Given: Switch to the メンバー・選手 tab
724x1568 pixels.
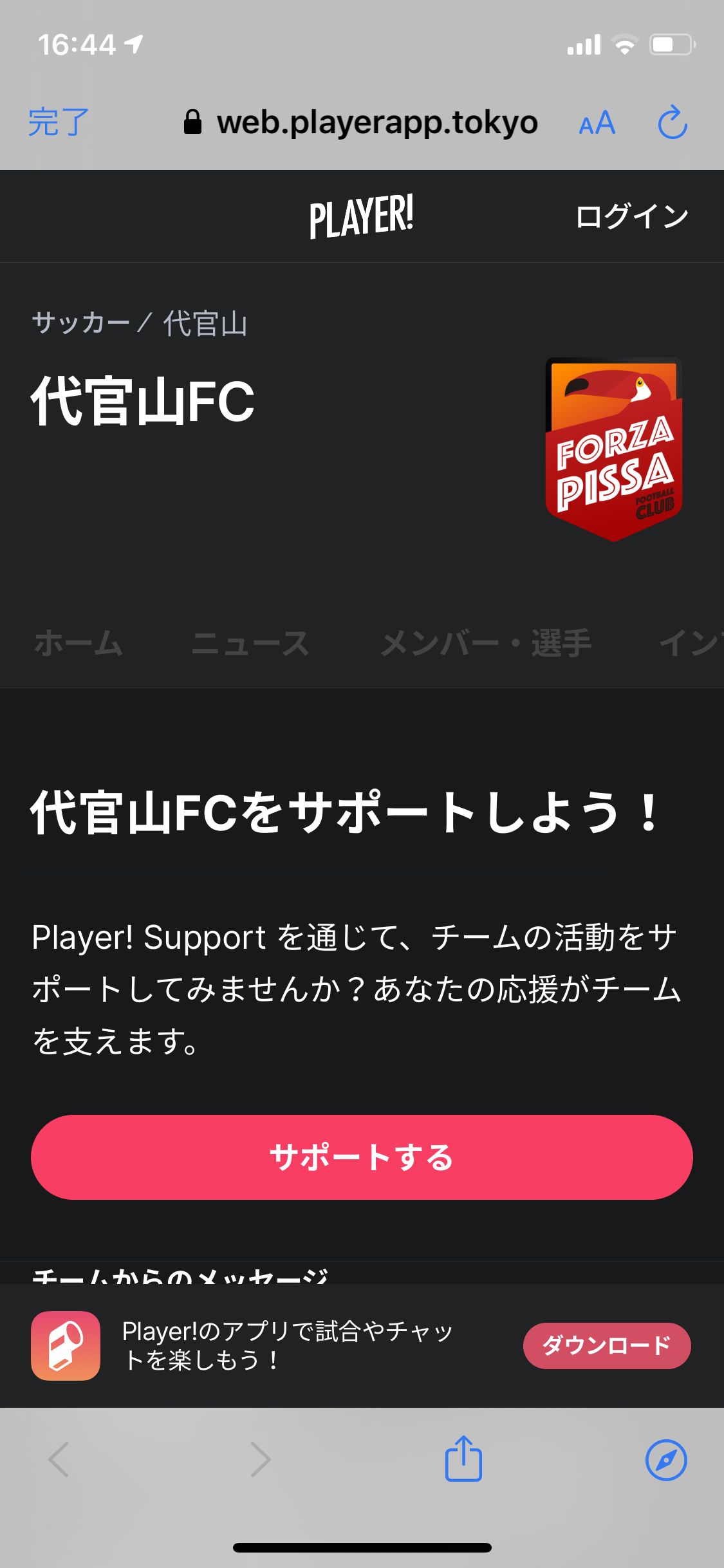Looking at the screenshot, I should tap(486, 643).
